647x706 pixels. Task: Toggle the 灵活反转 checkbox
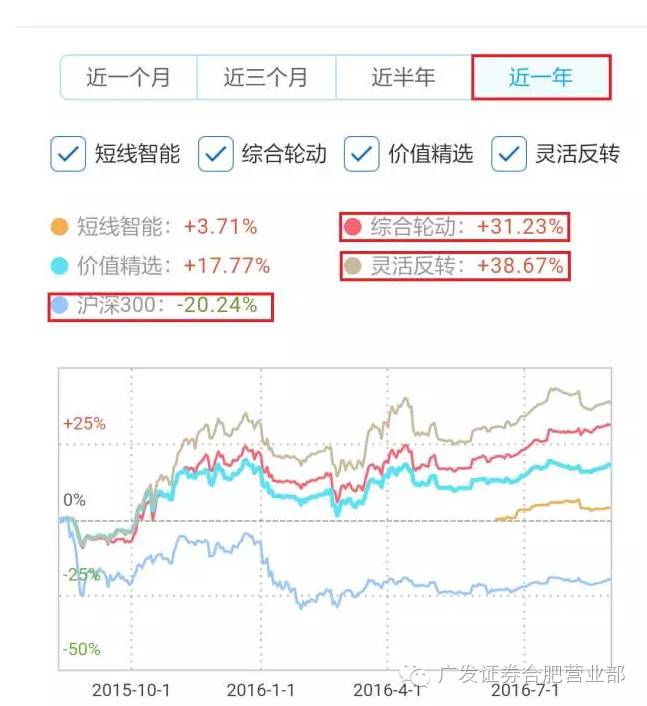click(x=508, y=154)
